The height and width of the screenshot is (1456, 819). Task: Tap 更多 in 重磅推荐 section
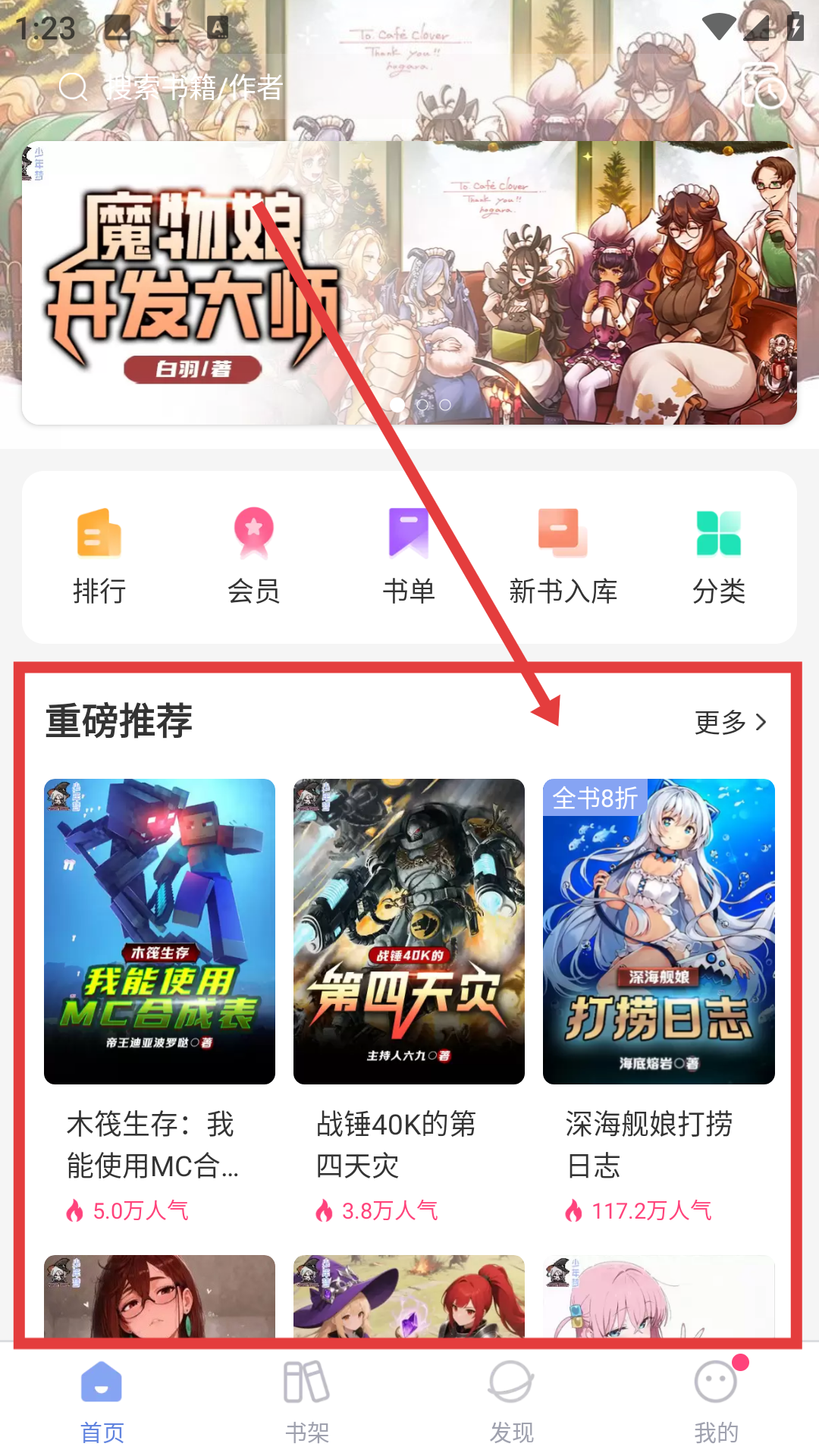730,722
